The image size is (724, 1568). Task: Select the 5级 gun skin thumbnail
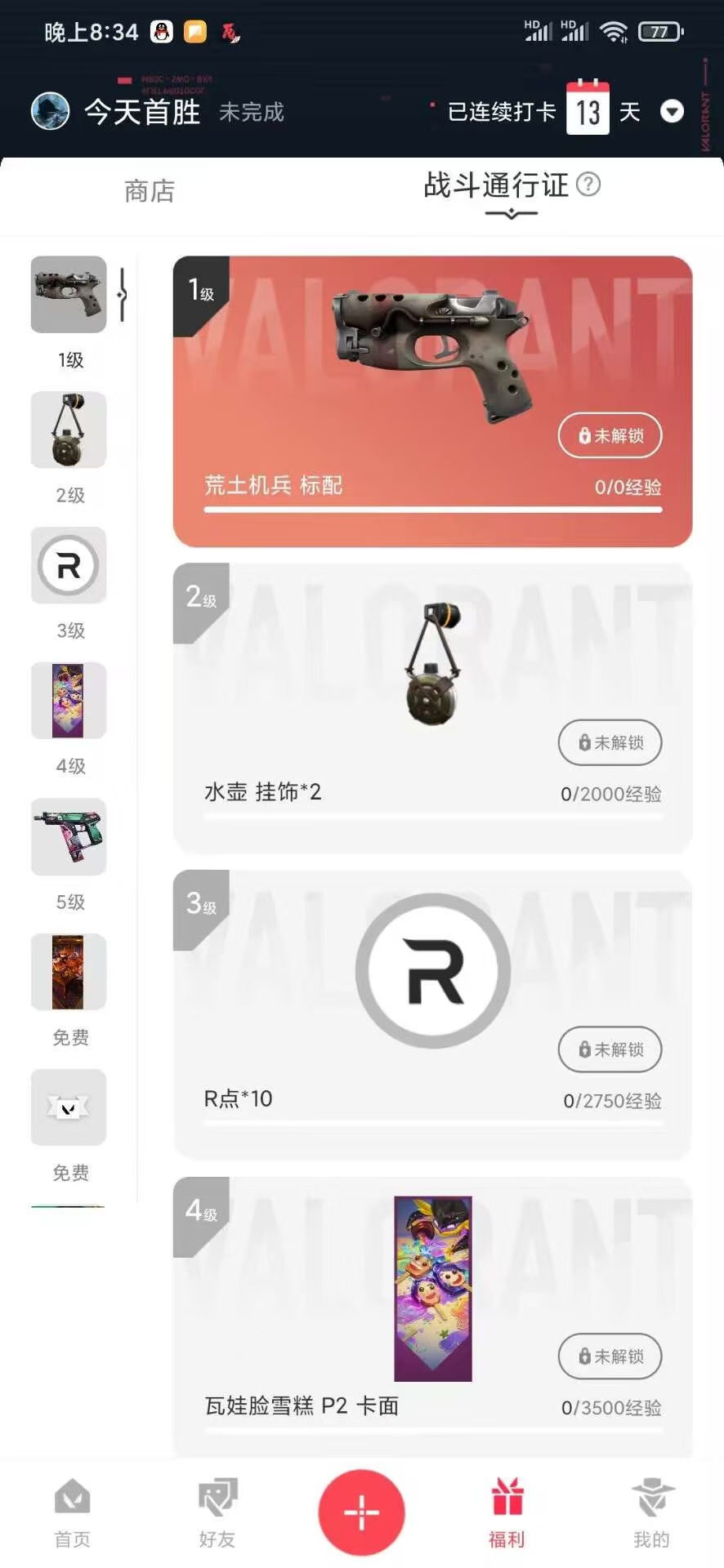pyautogui.click(x=69, y=837)
